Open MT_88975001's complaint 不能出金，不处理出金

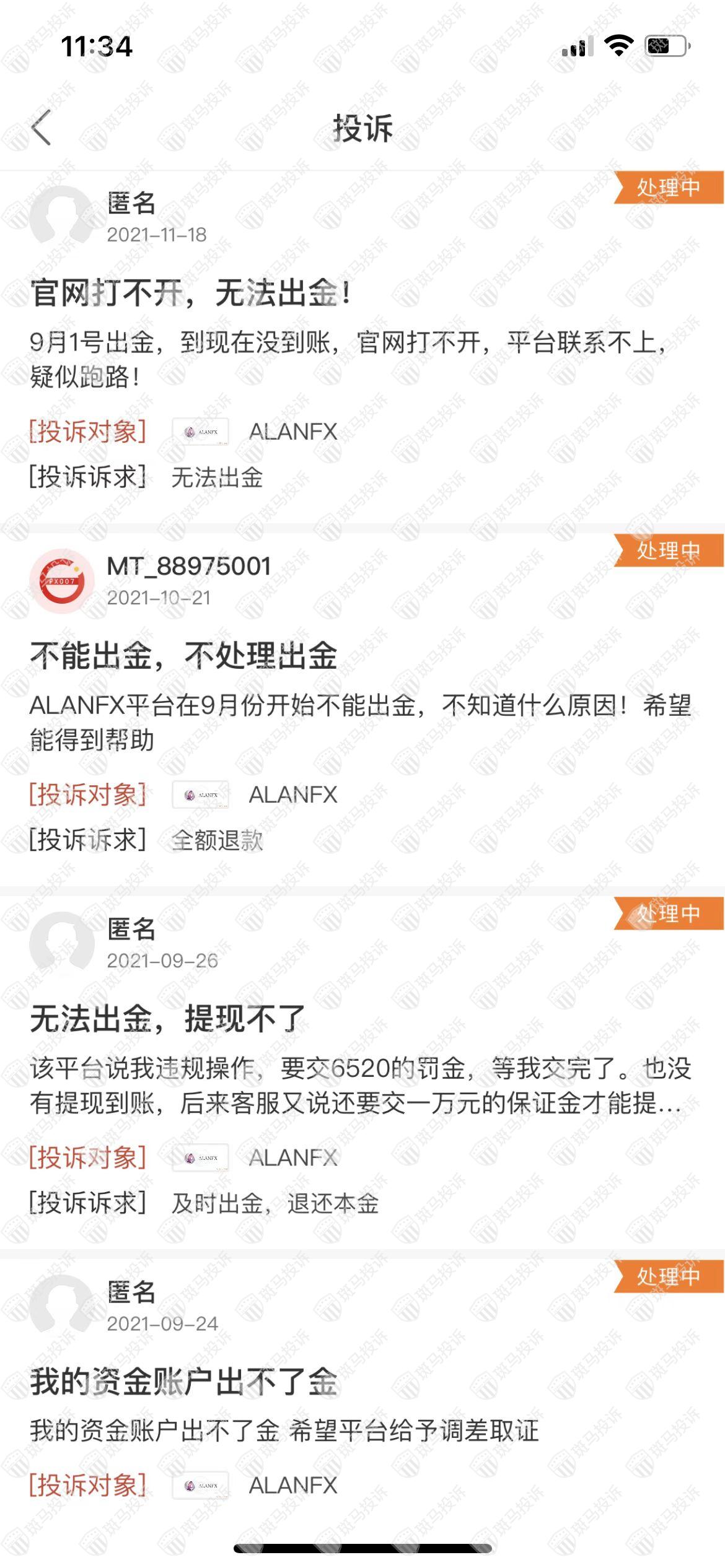click(x=183, y=656)
